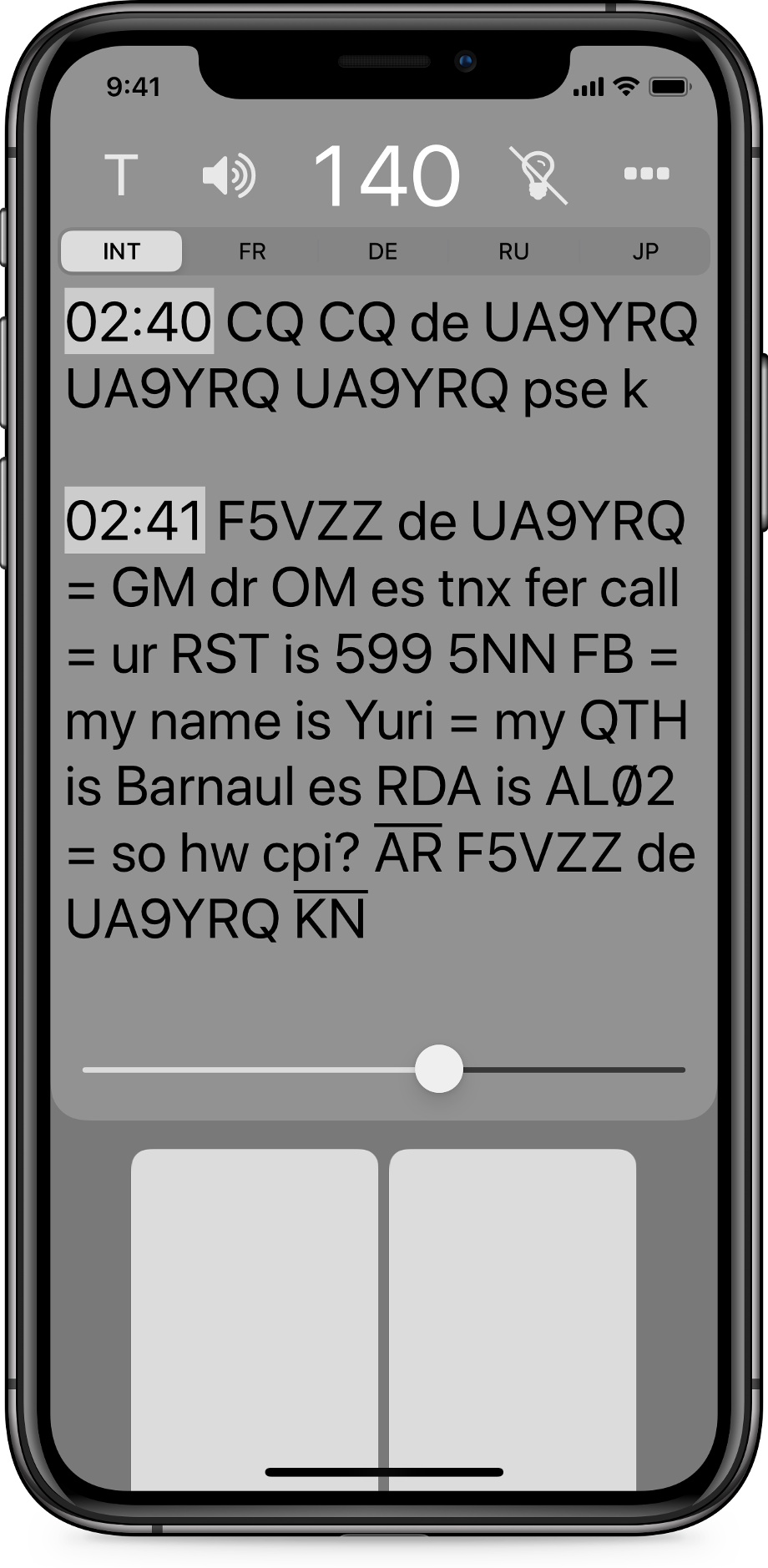Switch to the JP segment
Viewport: 768px width, 1568px height.
(645, 251)
